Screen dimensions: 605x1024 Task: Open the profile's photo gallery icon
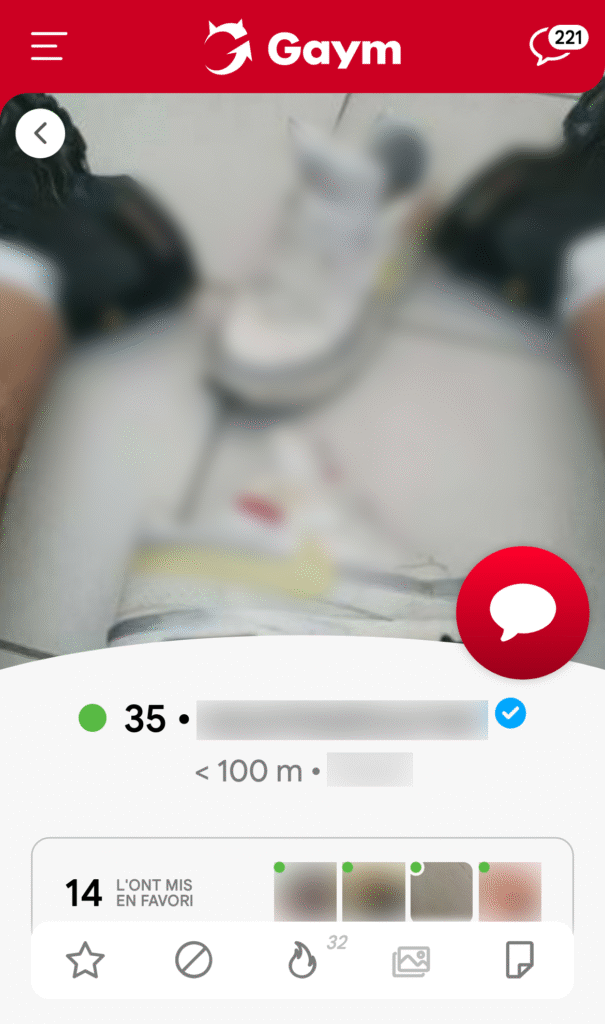click(x=411, y=961)
